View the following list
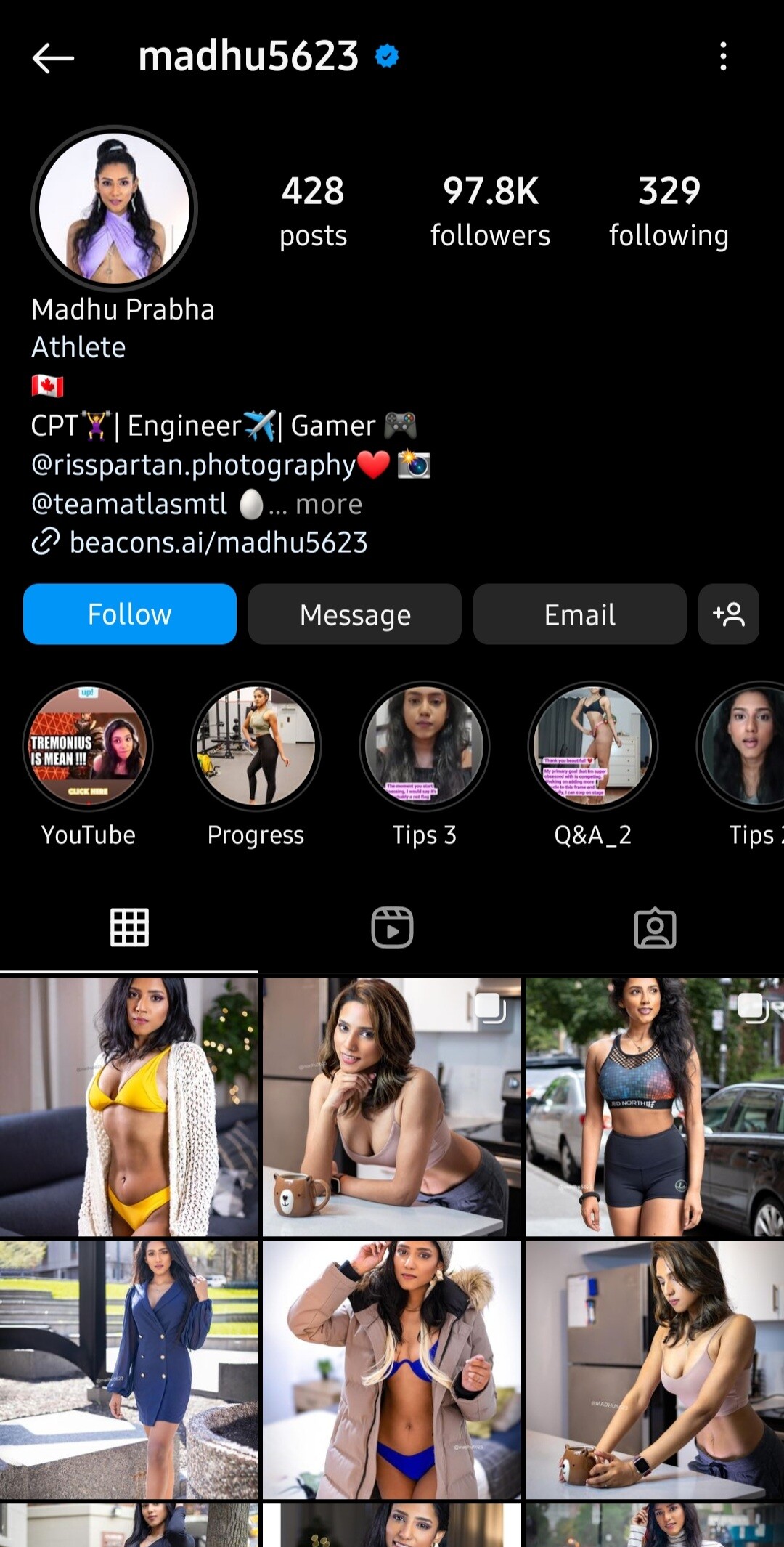784x1547 pixels. [x=669, y=211]
